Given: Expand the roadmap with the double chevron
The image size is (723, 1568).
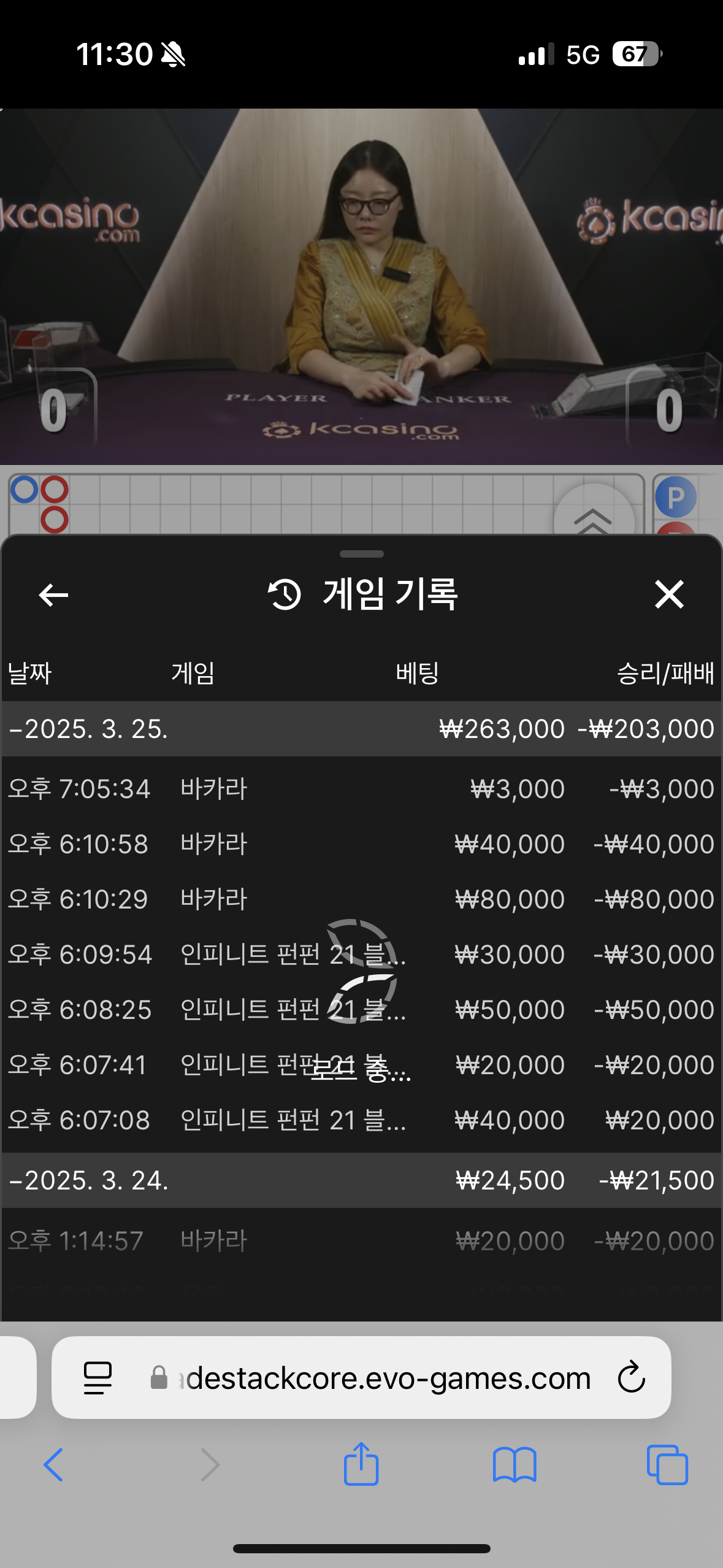Looking at the screenshot, I should (592, 519).
